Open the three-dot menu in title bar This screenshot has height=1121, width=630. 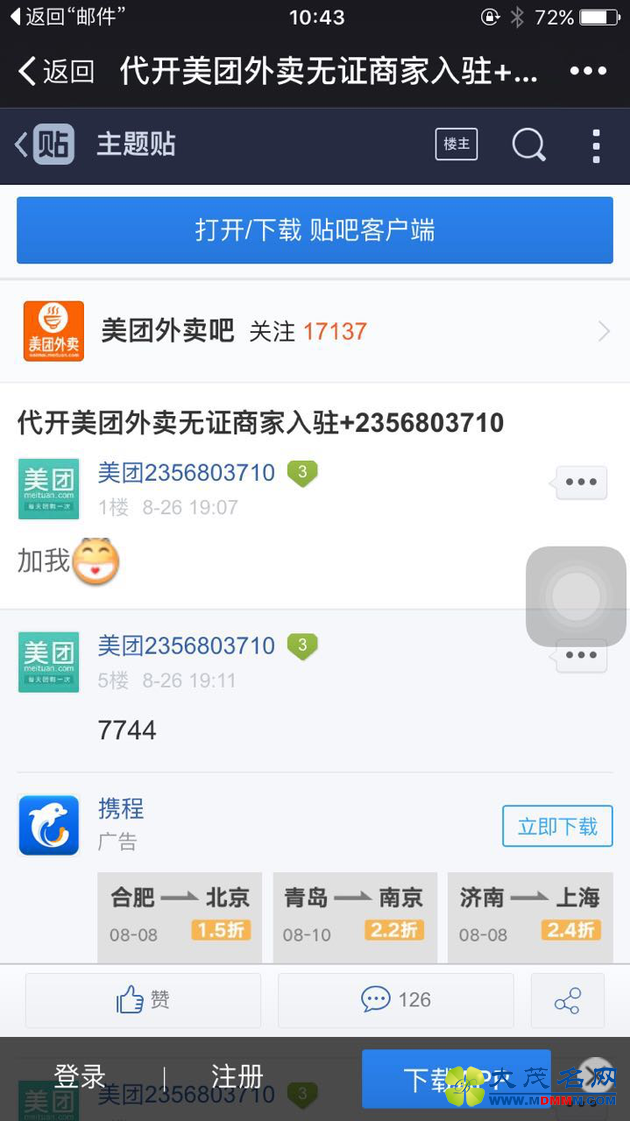[588, 71]
